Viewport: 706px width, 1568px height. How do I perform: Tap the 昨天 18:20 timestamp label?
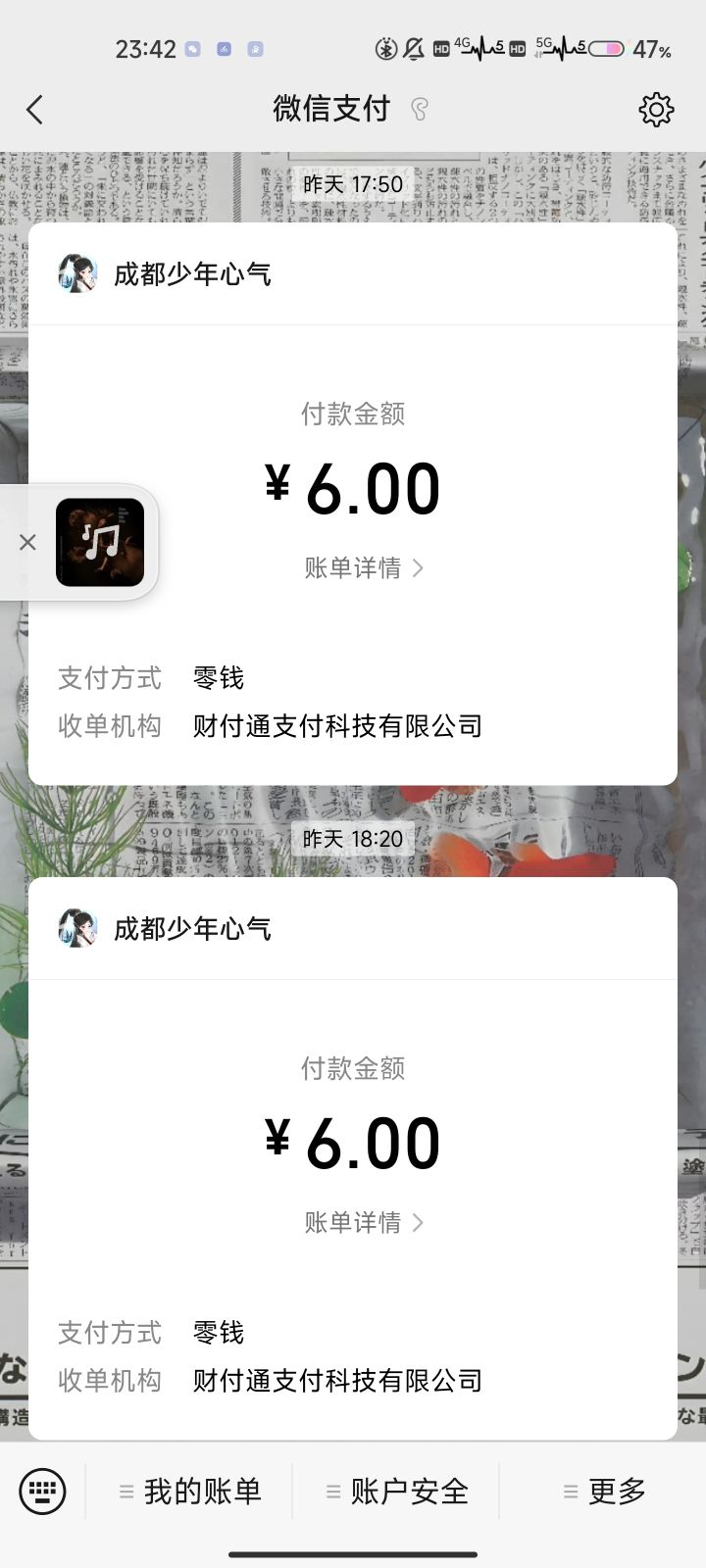pos(353,839)
